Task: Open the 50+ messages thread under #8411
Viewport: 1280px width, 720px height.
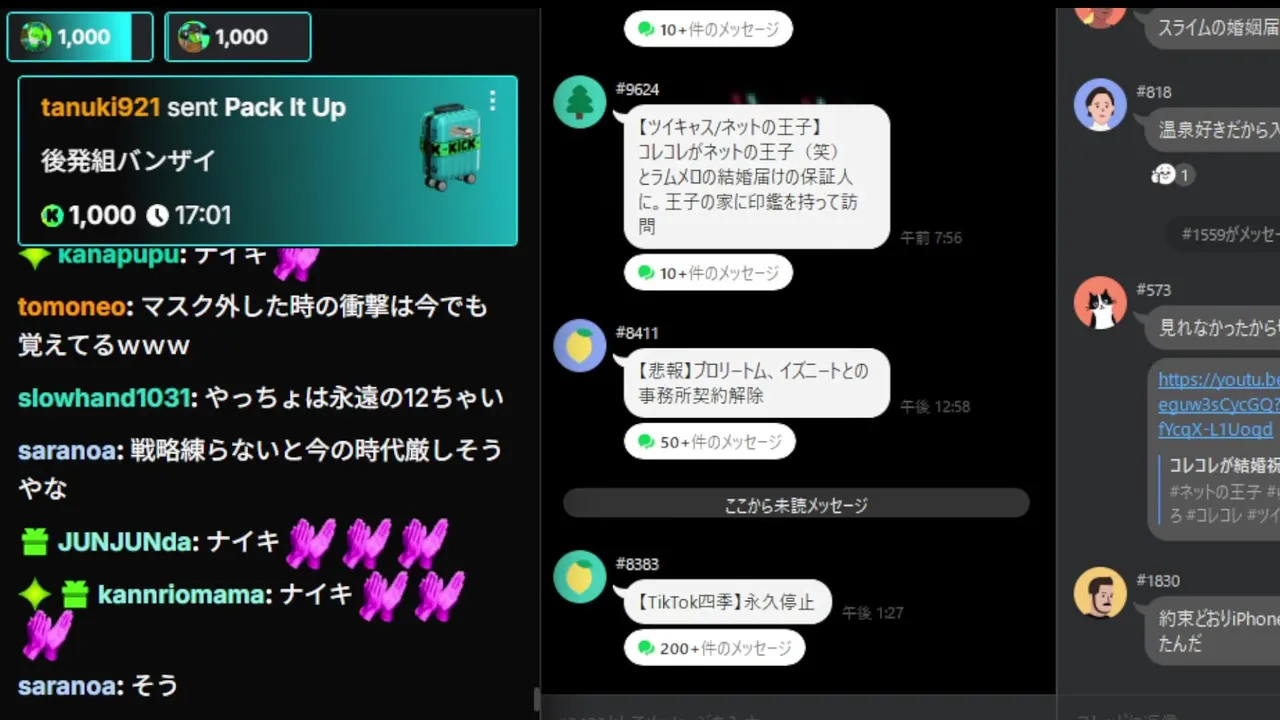Action: (709, 442)
